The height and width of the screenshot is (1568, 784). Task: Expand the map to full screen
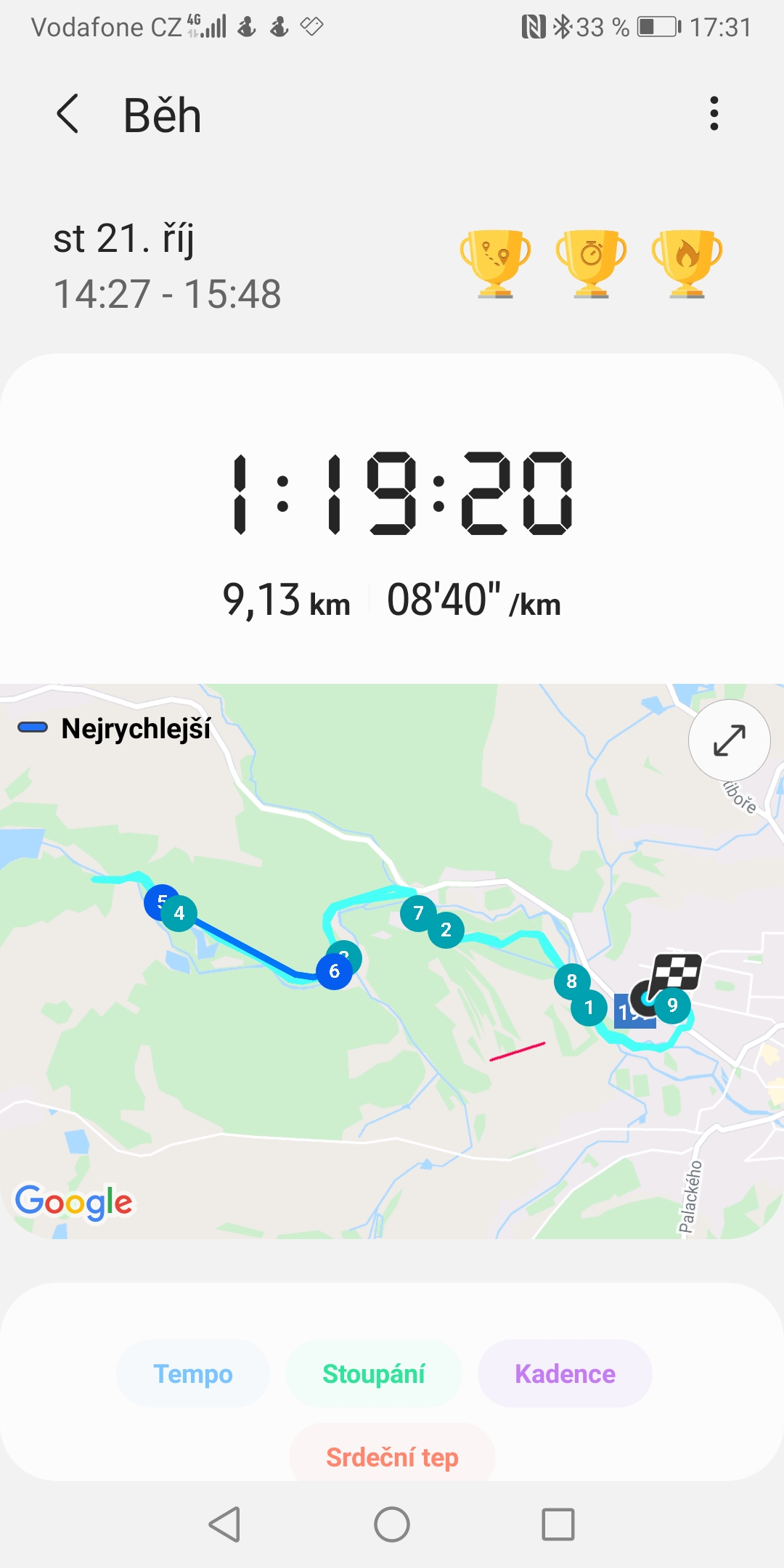(729, 740)
